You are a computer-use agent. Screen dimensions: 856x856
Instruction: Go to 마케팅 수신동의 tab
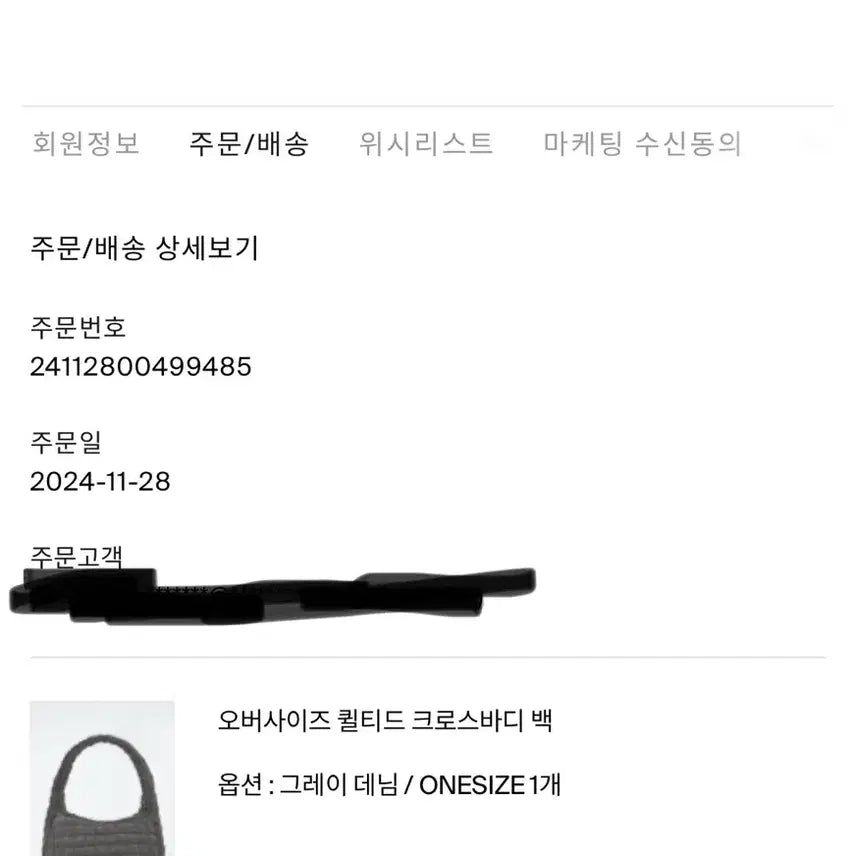(642, 144)
